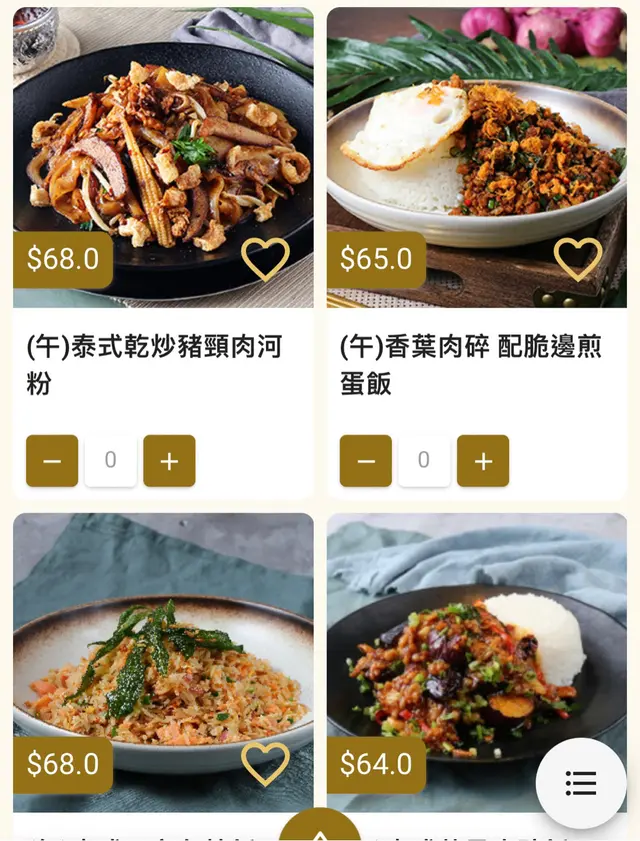Remove one 香葉肉碎 配脆邊煎蛋飯
The height and width of the screenshot is (841, 640).
pyautogui.click(x=366, y=461)
